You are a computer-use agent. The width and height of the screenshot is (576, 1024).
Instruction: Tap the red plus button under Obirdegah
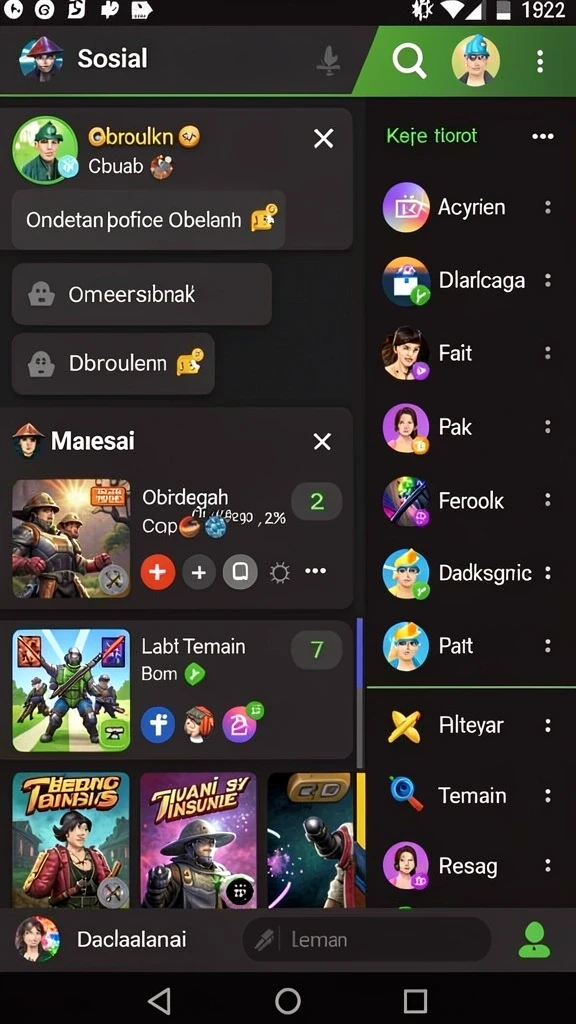[158, 572]
